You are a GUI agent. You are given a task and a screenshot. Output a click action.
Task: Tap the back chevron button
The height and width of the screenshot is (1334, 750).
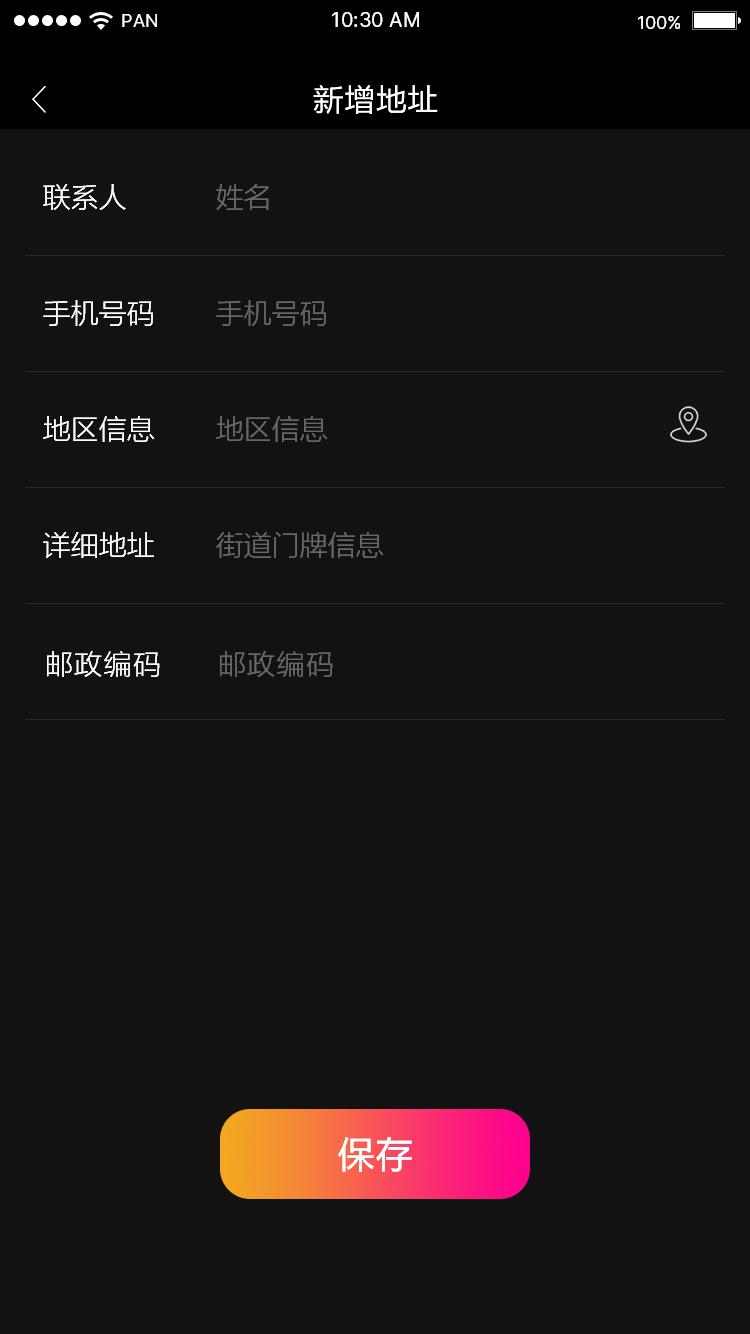[x=38, y=99]
